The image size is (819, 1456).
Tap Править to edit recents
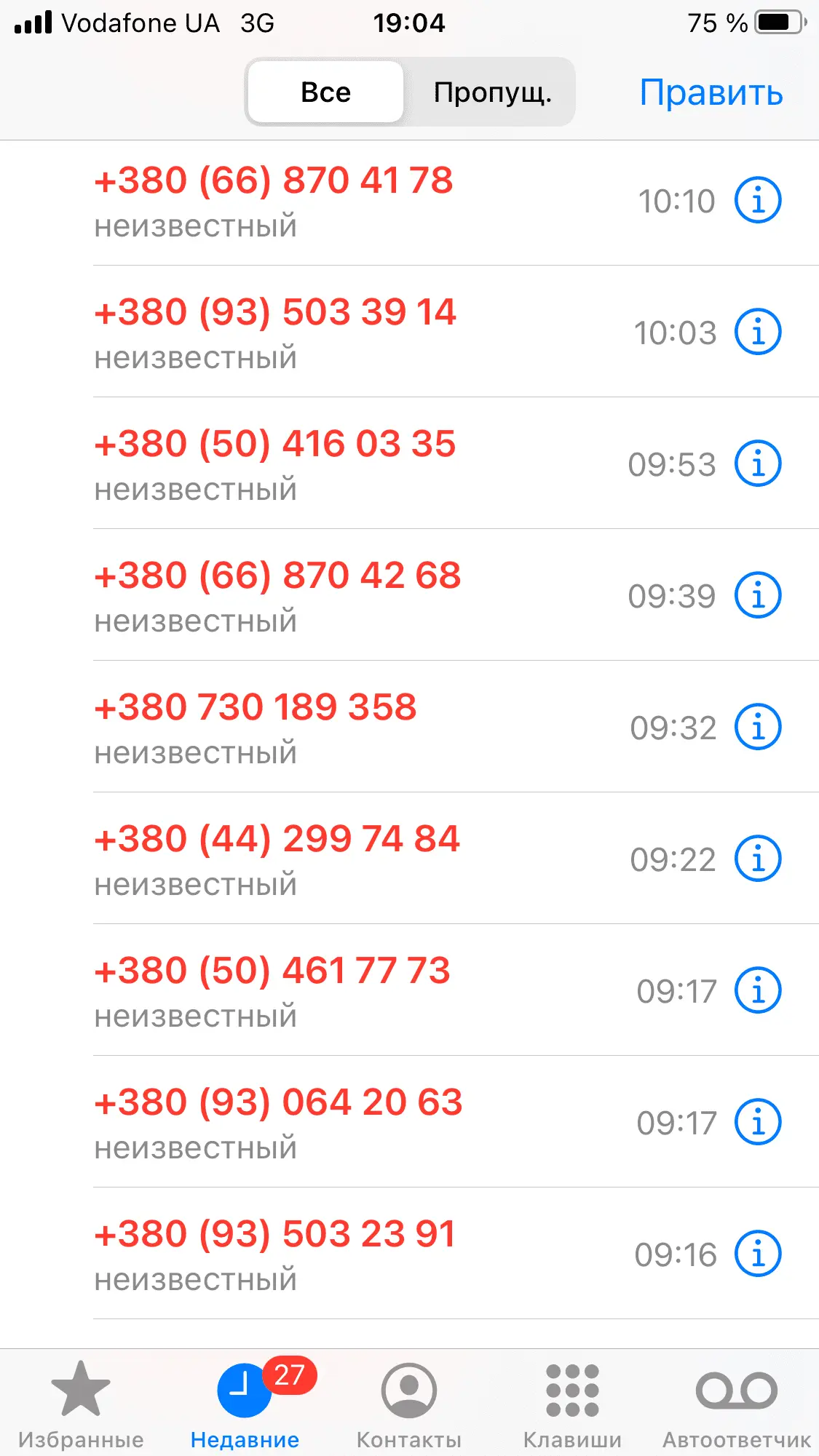711,93
